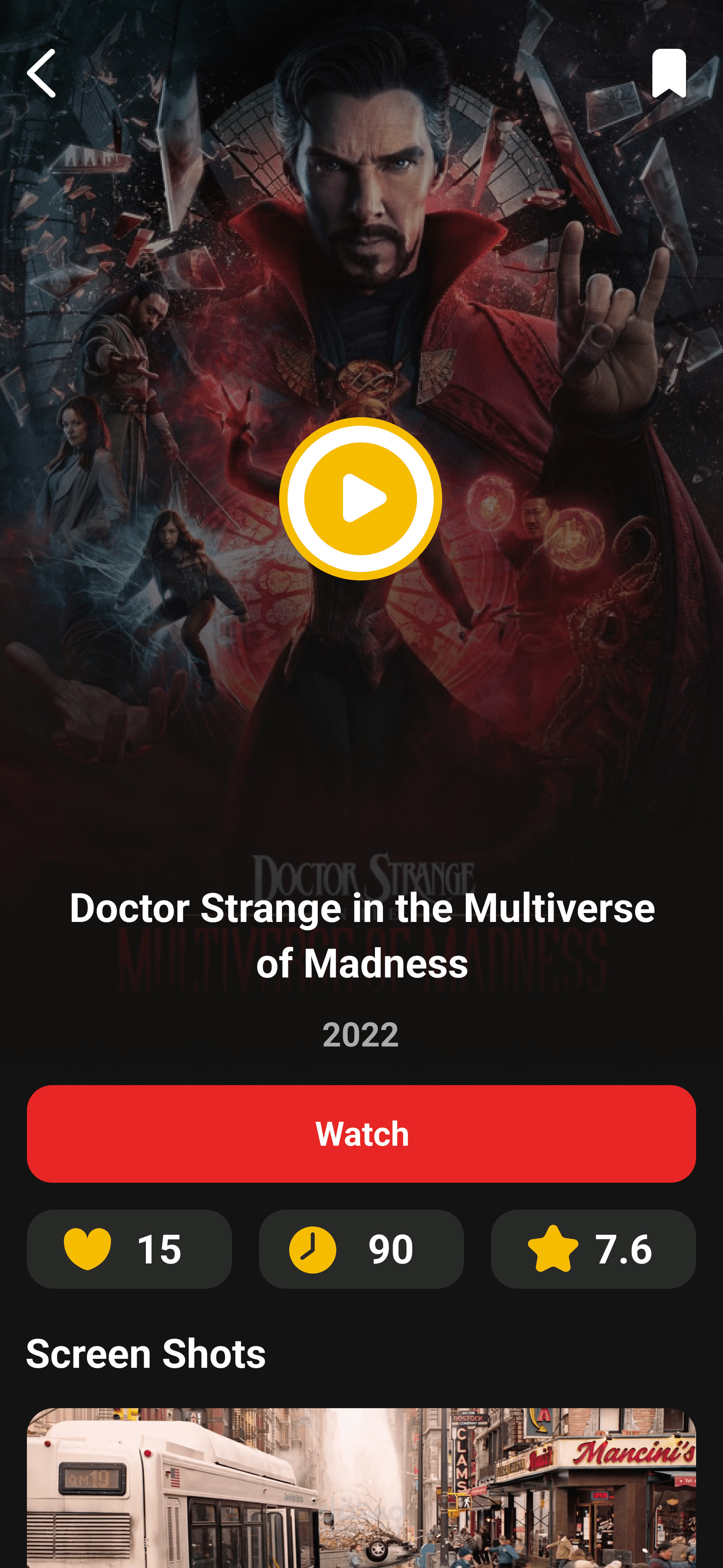Tap the red Watch button

(361, 1134)
